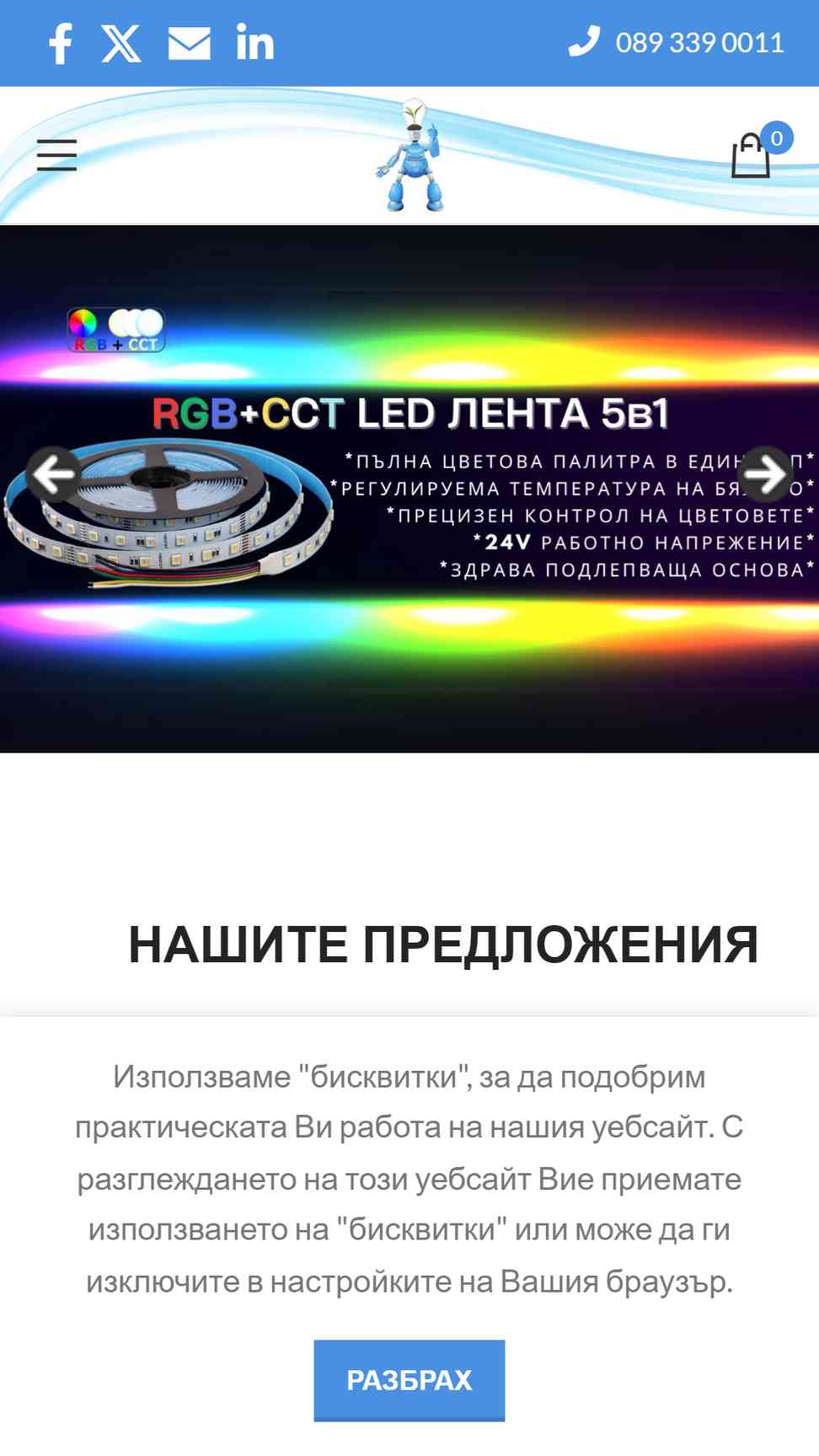Open the Facebook page icon
Image resolution: width=819 pixels, height=1456 pixels.
click(x=61, y=43)
